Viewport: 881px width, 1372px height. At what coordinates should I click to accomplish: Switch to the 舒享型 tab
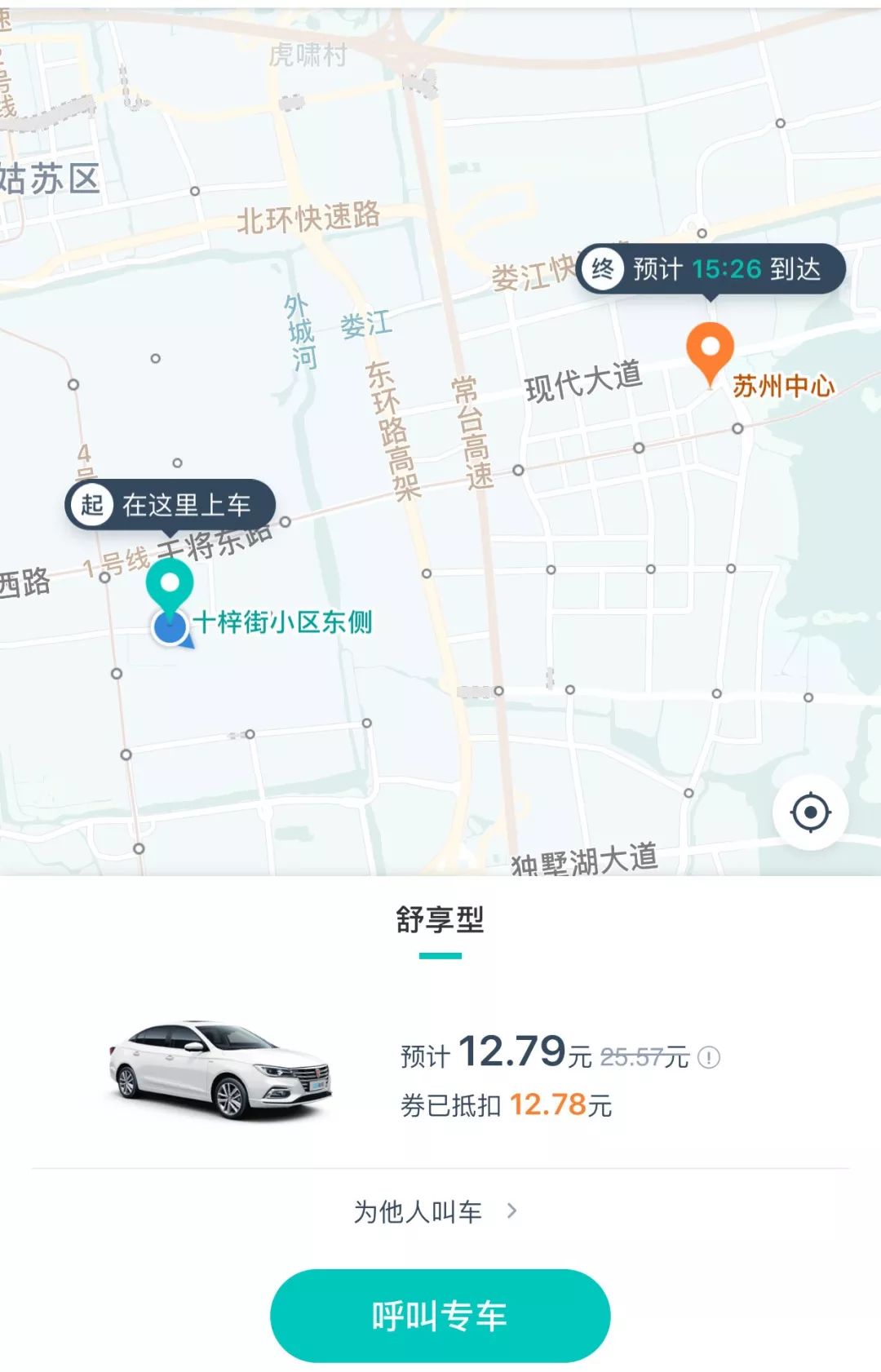pos(440,920)
